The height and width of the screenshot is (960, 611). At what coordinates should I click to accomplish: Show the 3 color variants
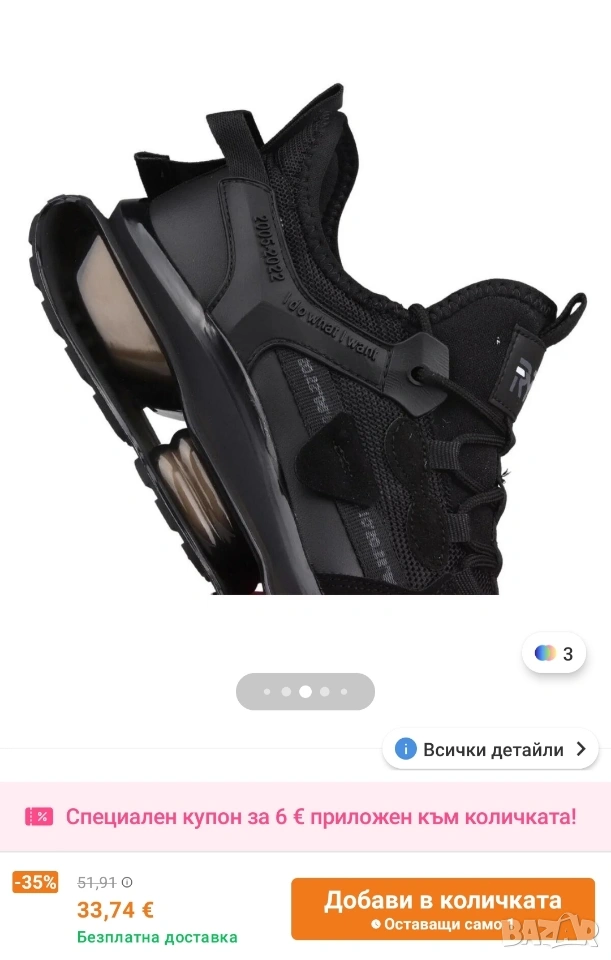(x=554, y=654)
